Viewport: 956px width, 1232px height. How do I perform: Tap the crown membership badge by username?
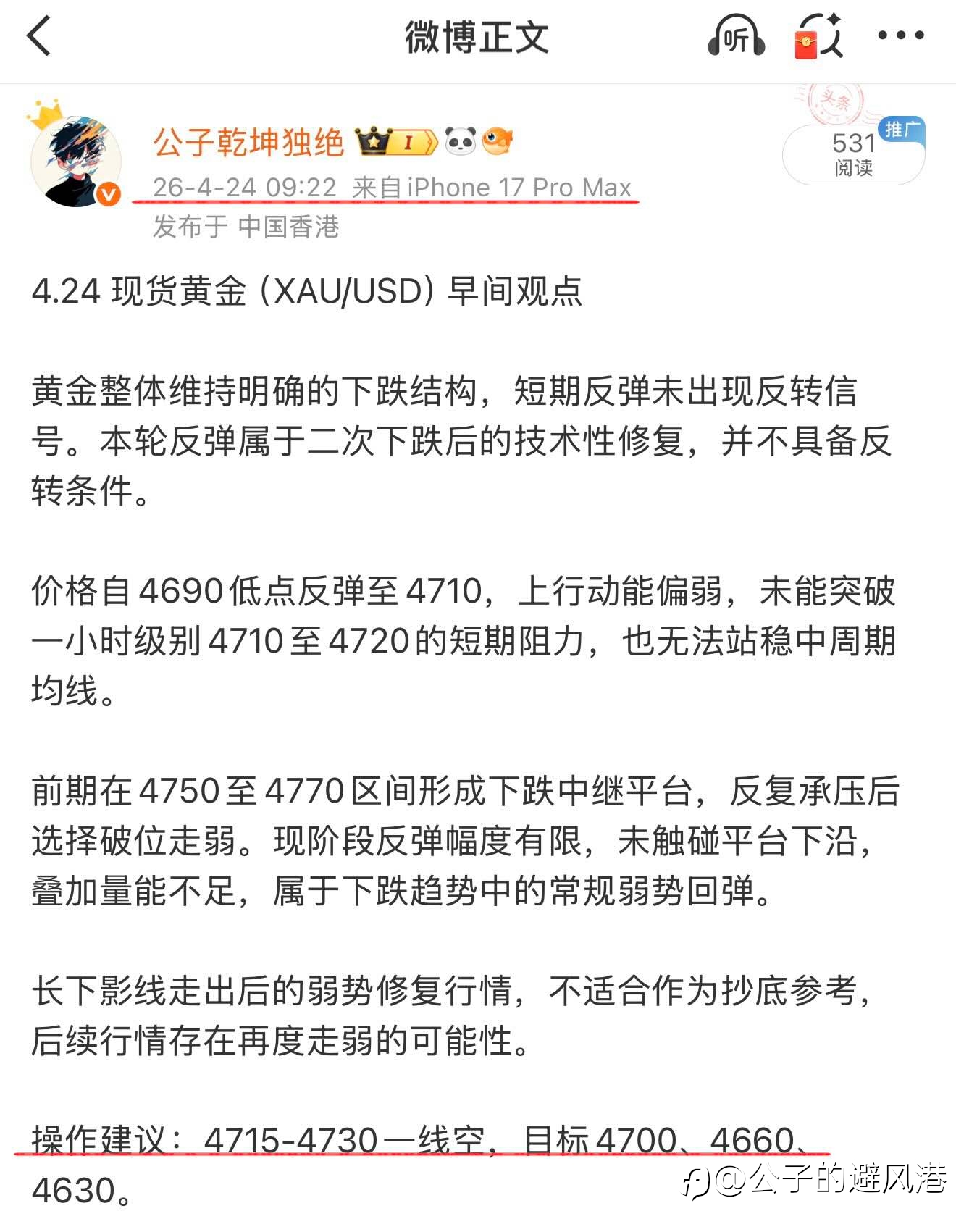396,142
